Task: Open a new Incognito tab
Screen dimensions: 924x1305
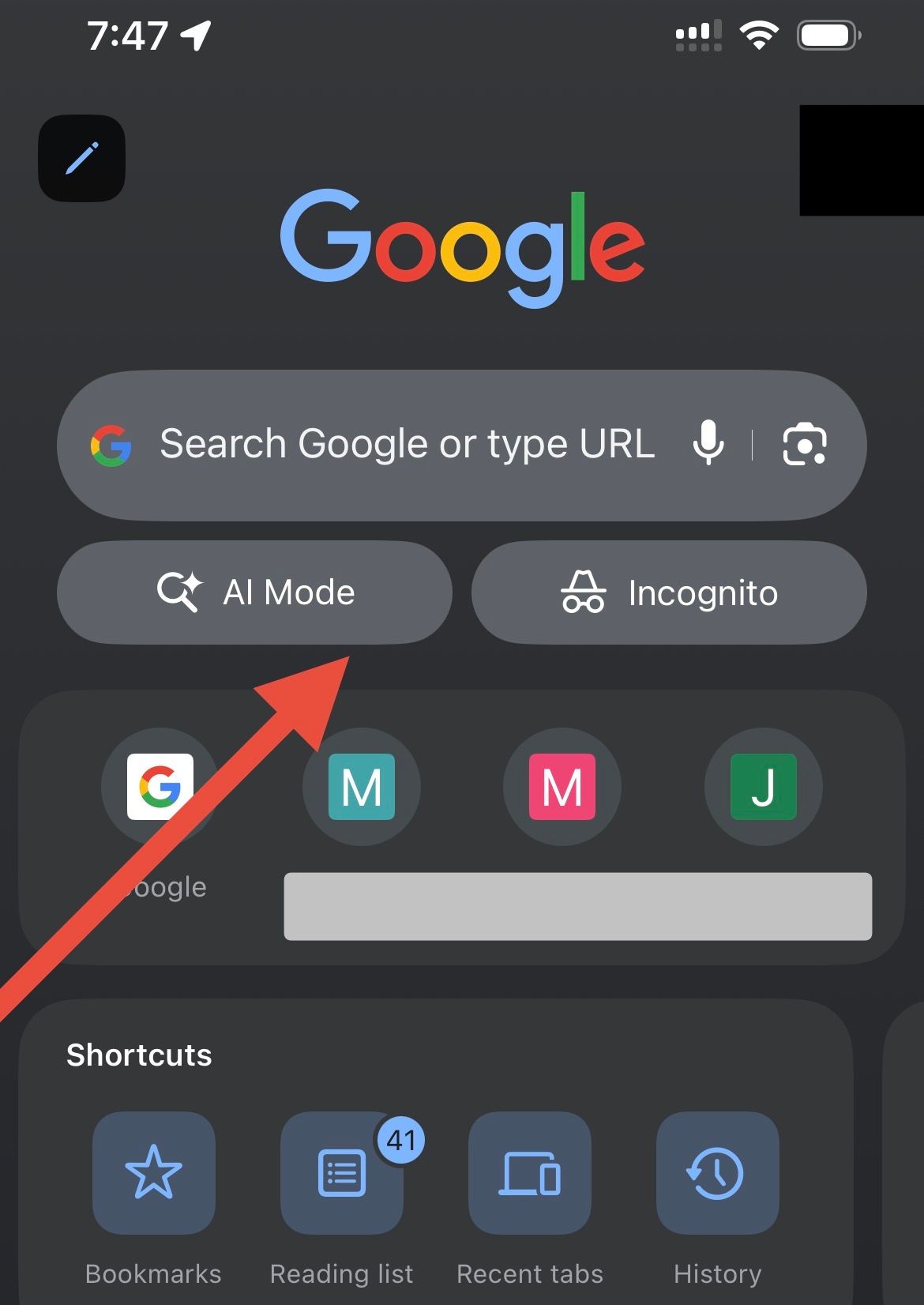Action: tap(668, 592)
